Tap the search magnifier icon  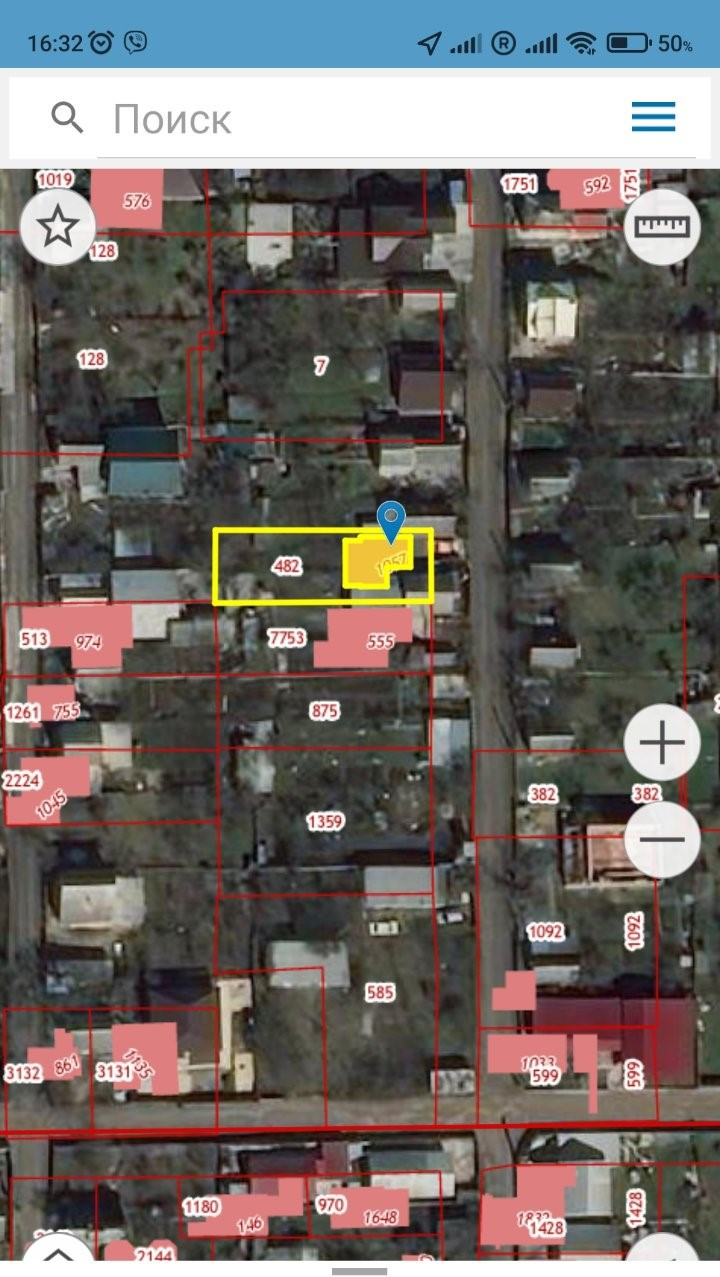click(x=67, y=118)
